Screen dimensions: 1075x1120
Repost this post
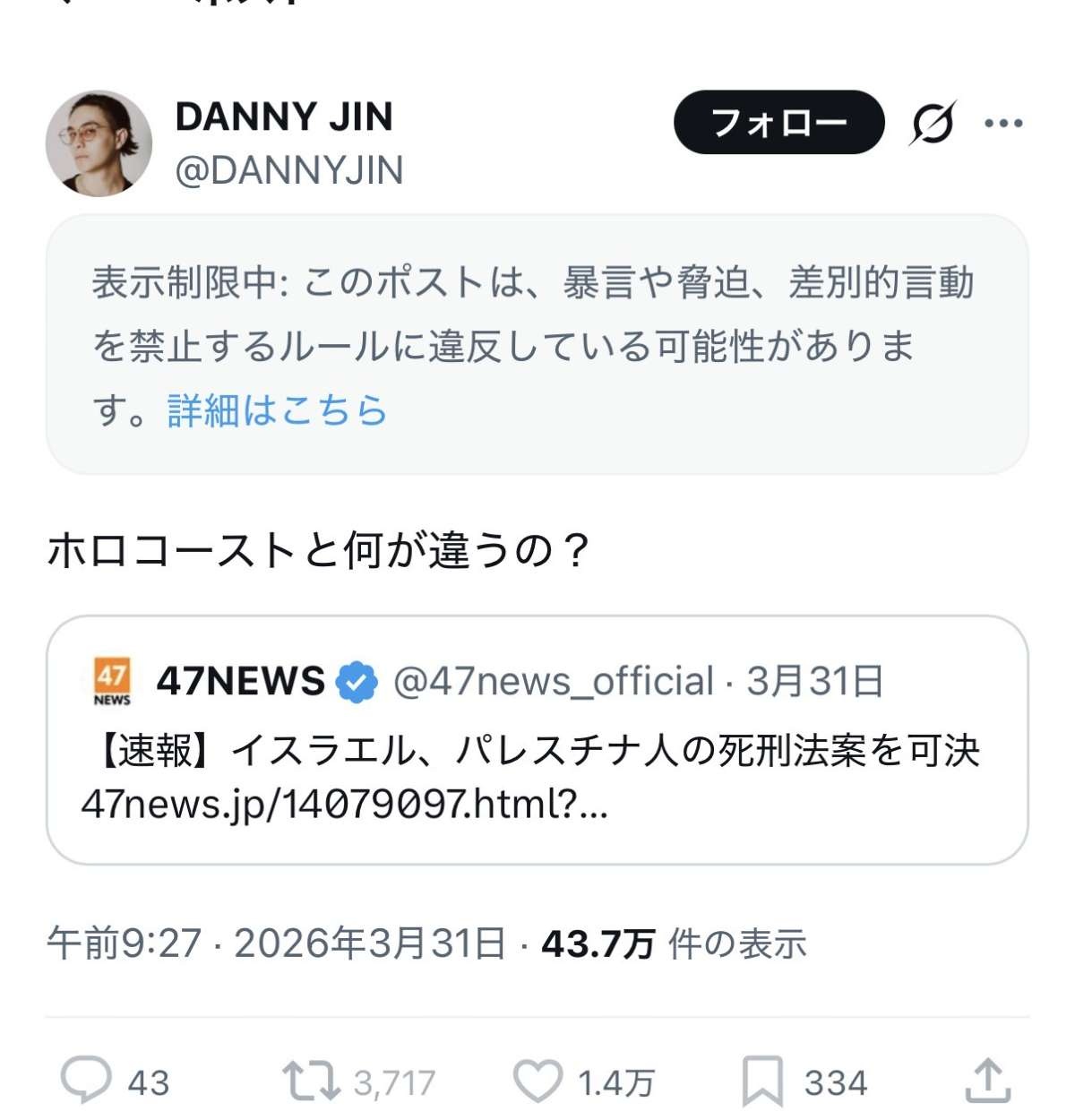click(x=311, y=1081)
